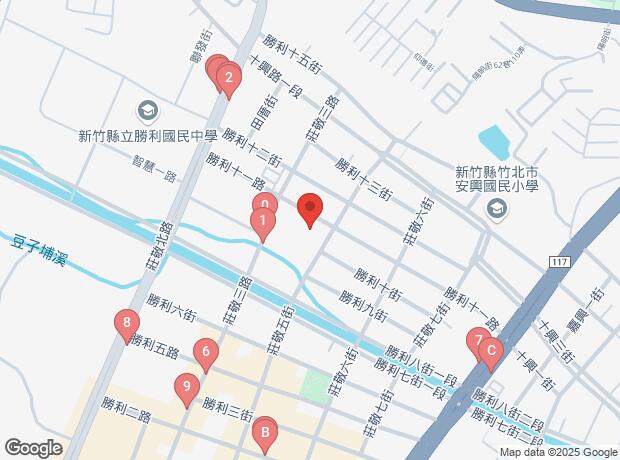Screen dimensions: 620x460
Task: Tap map marker numbered 1
Action: pyautogui.click(x=263, y=221)
